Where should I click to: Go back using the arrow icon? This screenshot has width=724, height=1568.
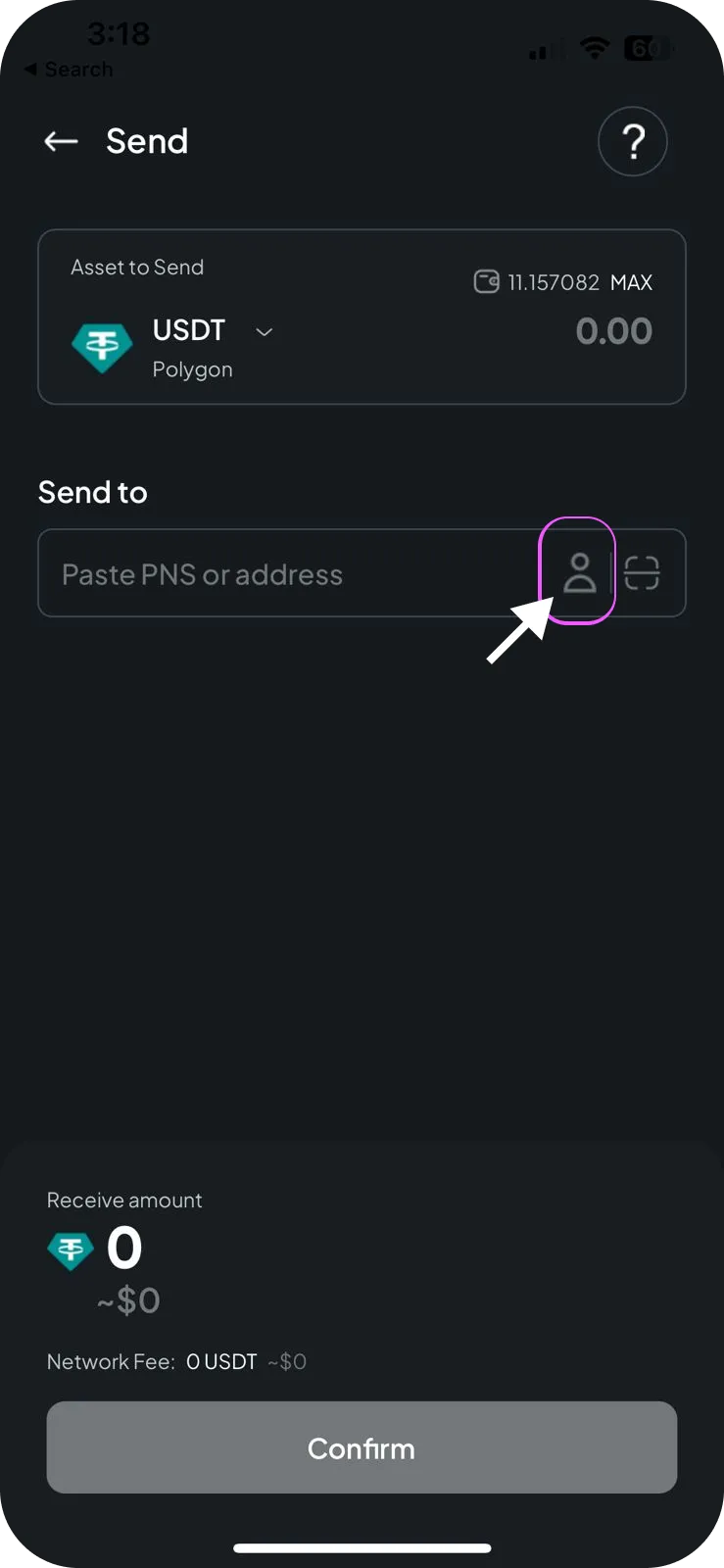[61, 141]
